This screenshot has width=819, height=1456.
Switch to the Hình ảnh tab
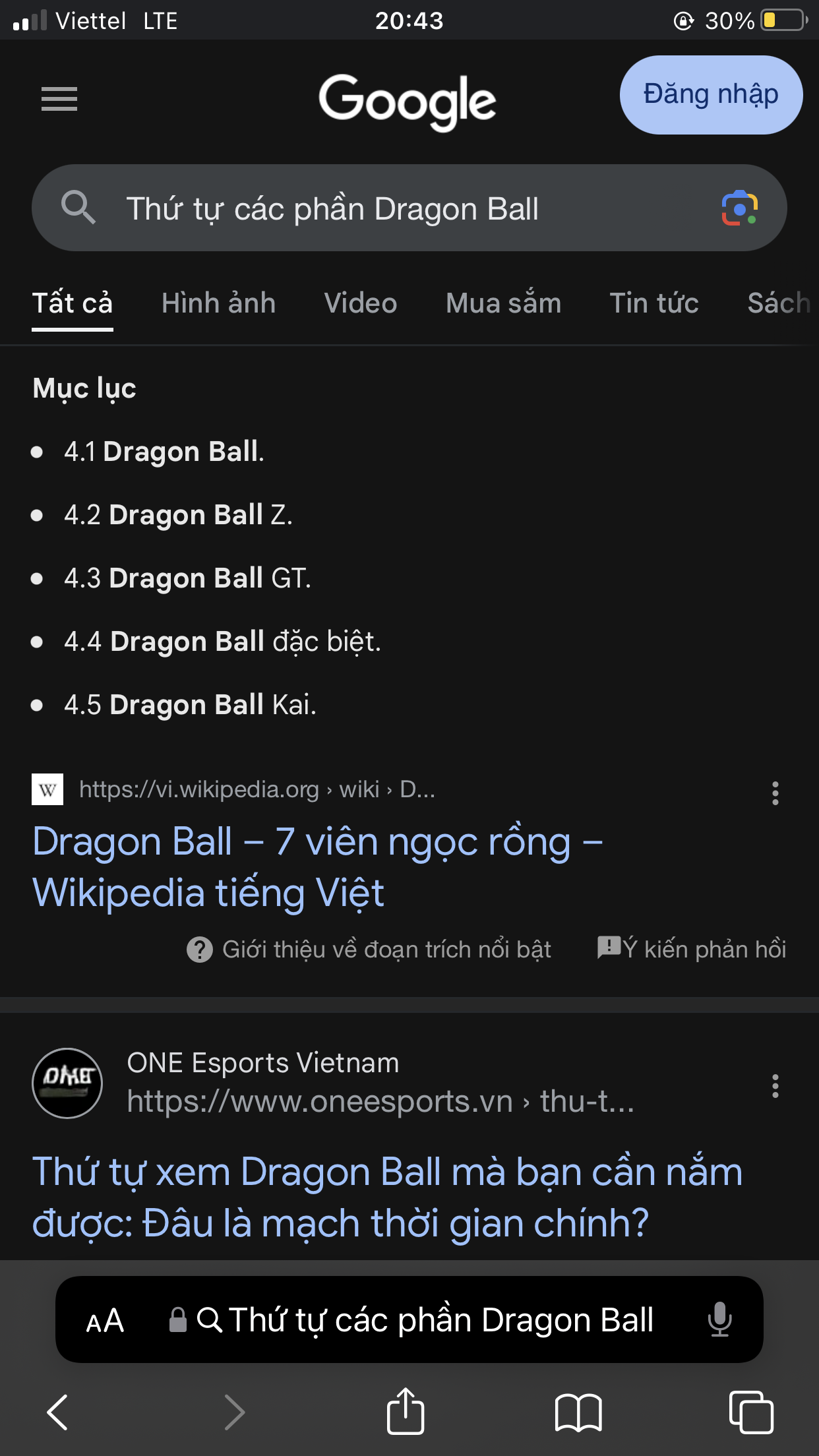(218, 303)
